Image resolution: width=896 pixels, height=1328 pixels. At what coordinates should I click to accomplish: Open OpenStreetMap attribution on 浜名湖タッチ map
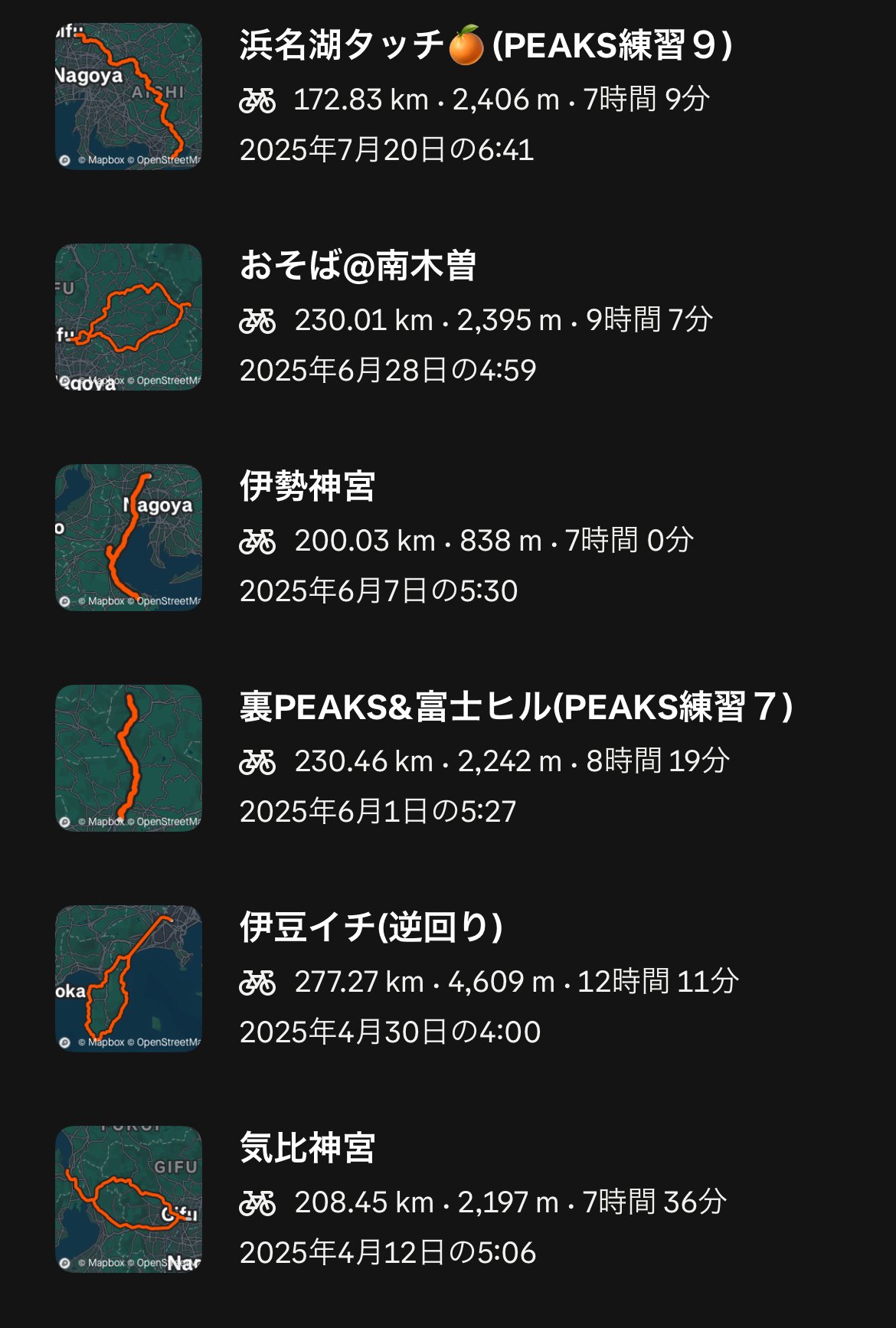click(167, 159)
